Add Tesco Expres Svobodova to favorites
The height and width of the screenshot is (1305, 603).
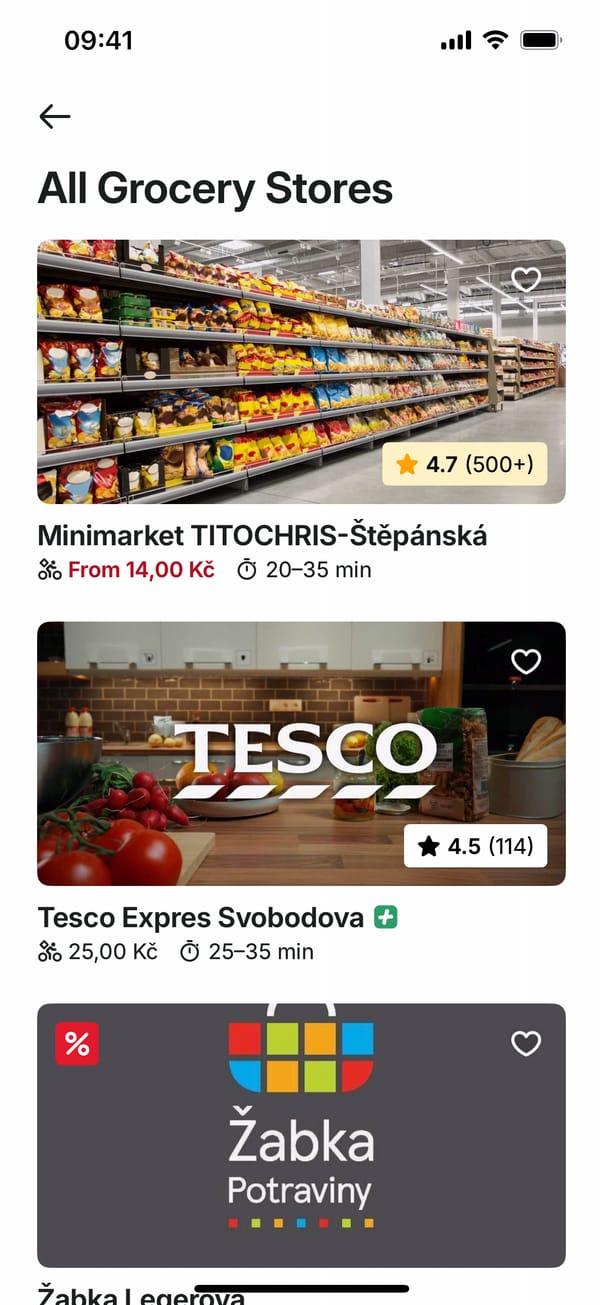pyautogui.click(x=526, y=661)
